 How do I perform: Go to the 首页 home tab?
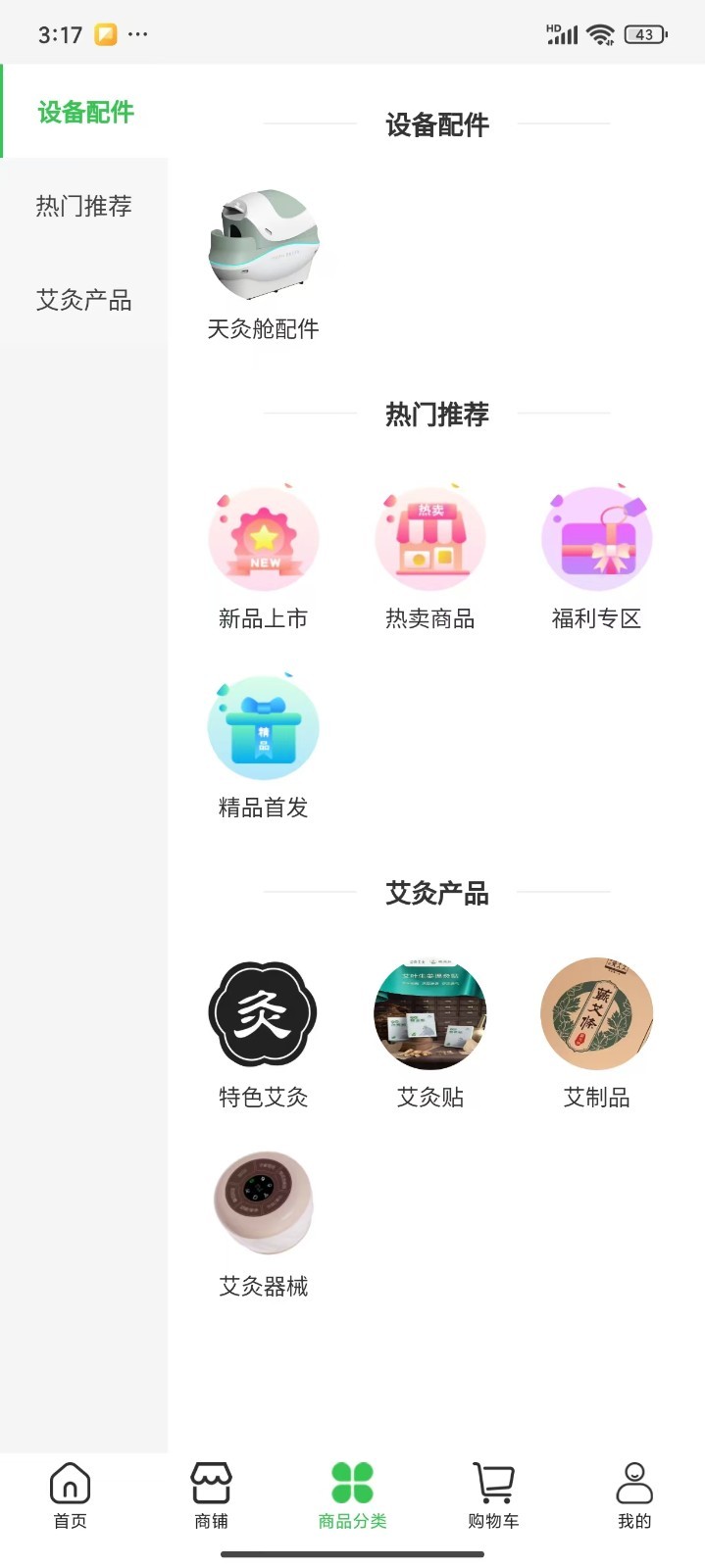70,1495
